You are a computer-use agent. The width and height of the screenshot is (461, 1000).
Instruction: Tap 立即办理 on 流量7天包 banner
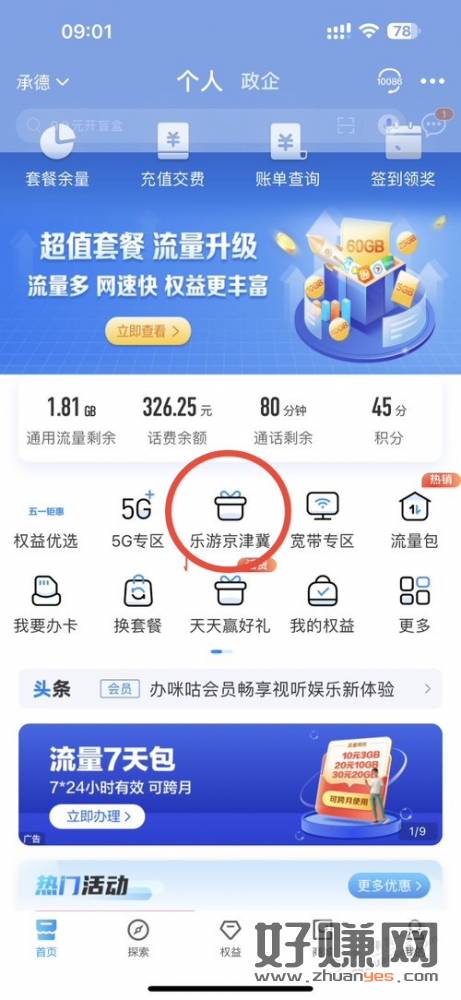pyautogui.click(x=98, y=816)
